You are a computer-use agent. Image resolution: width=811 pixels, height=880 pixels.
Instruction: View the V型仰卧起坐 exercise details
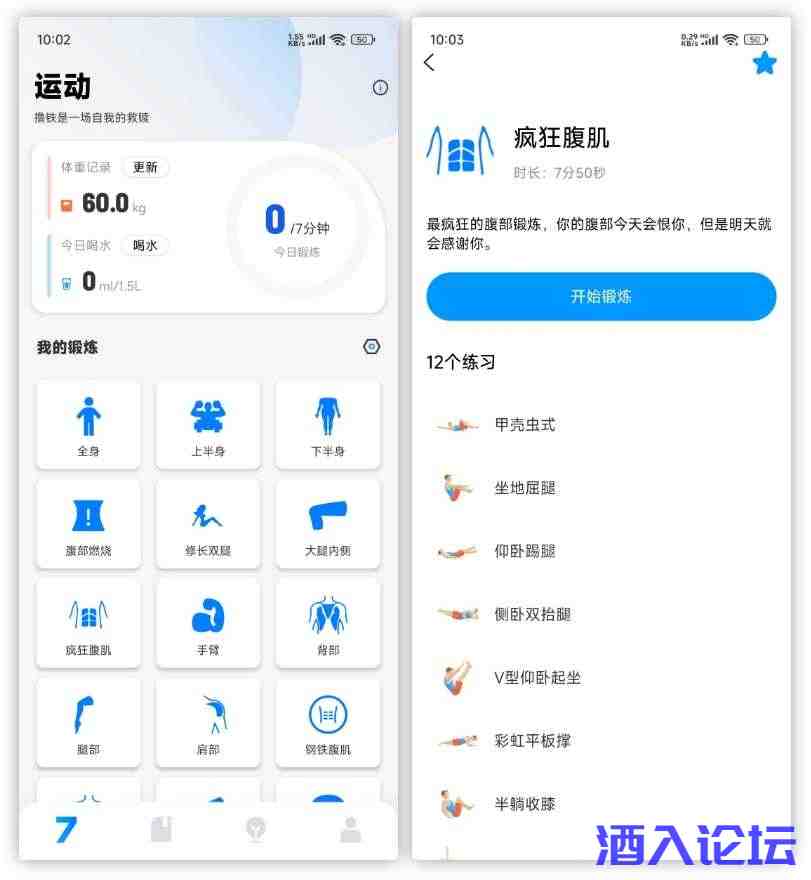coord(537,678)
